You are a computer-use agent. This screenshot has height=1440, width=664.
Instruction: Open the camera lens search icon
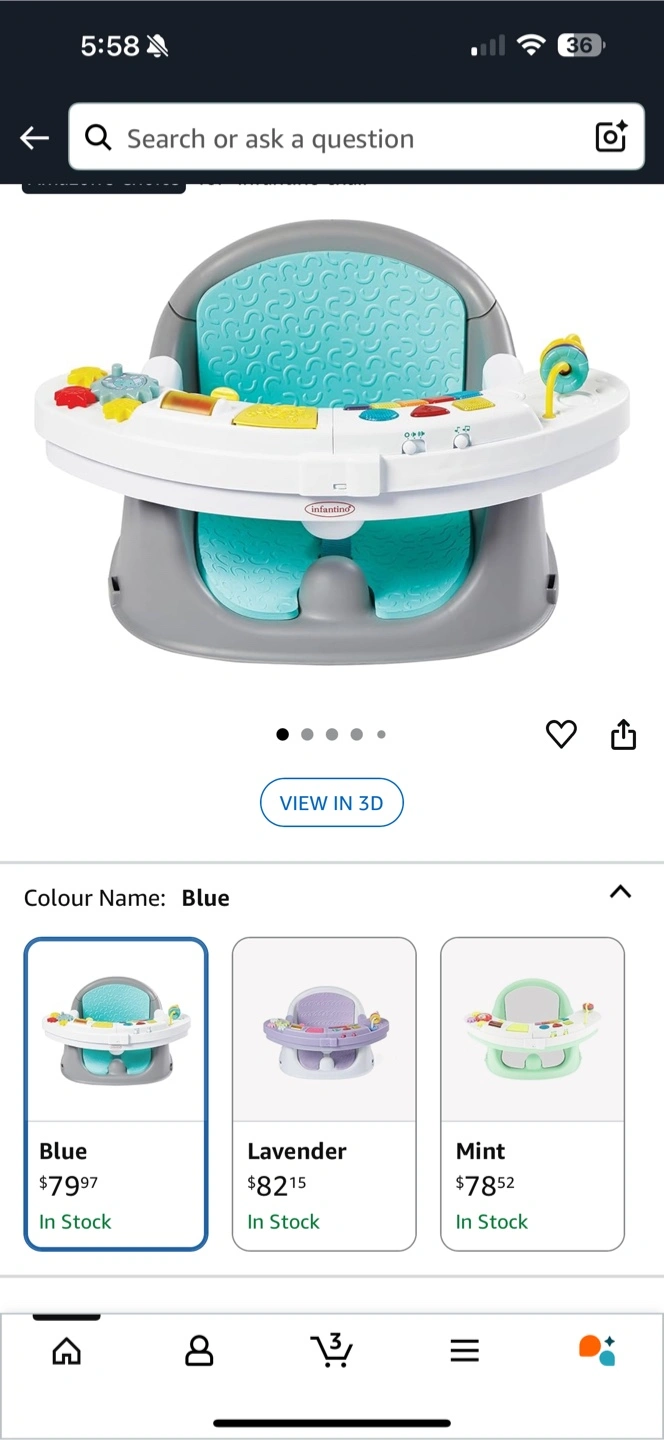[611, 137]
